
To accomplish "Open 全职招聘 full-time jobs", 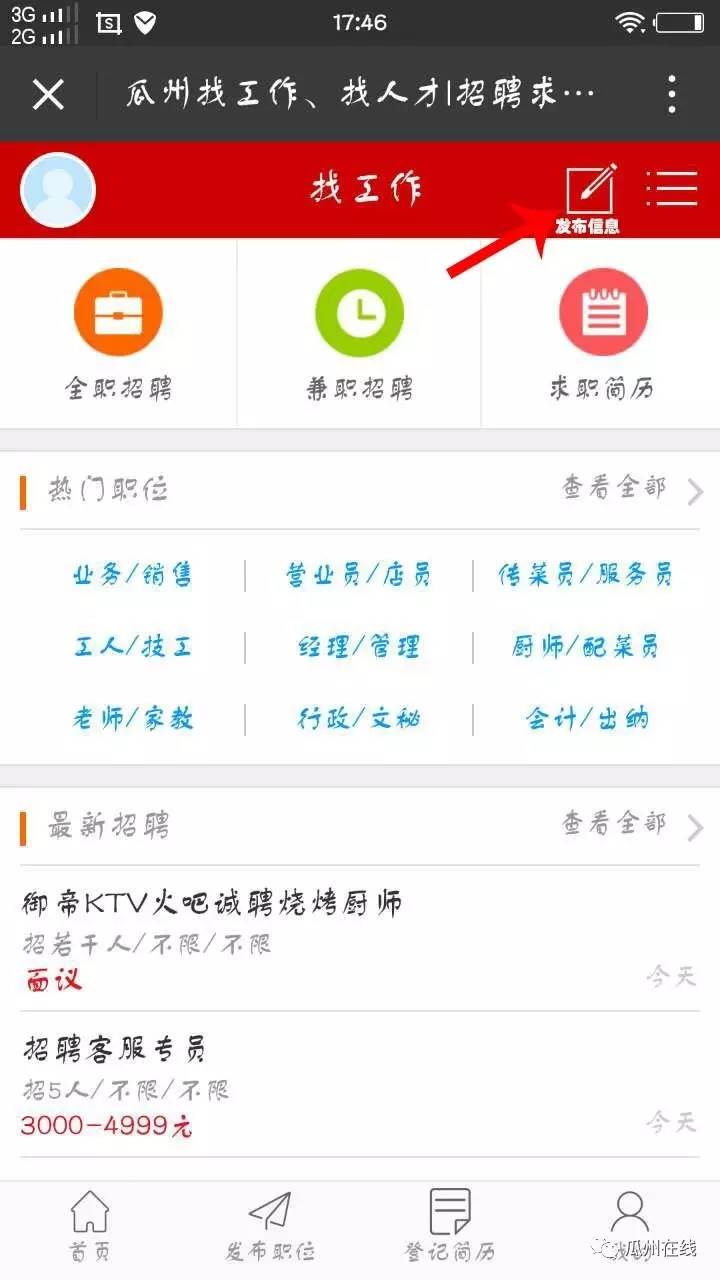I will tap(118, 335).
